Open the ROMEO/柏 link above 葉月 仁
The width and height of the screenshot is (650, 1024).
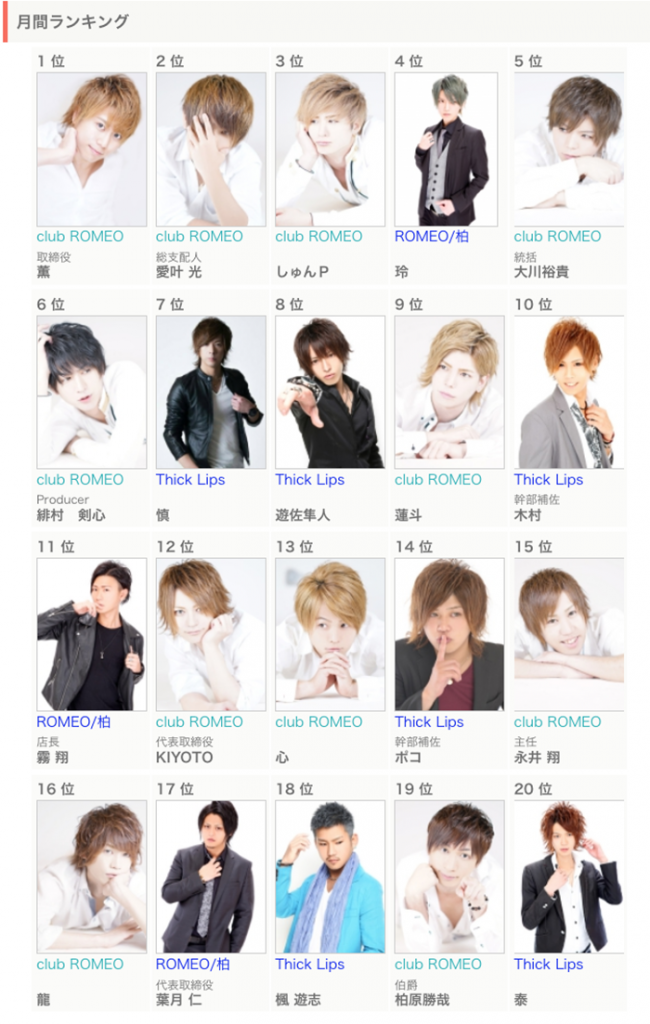(192, 965)
